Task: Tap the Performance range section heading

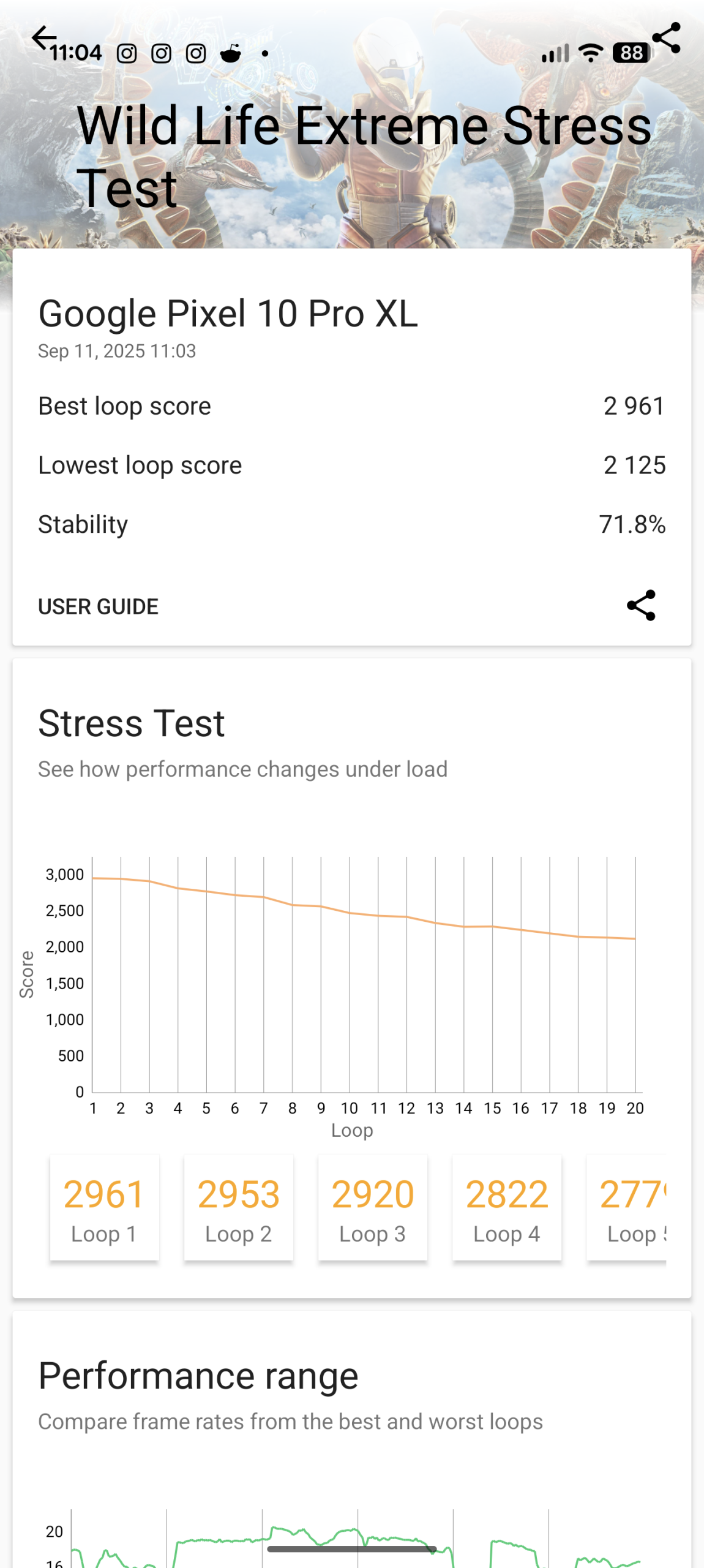Action: pyautogui.click(x=197, y=1375)
